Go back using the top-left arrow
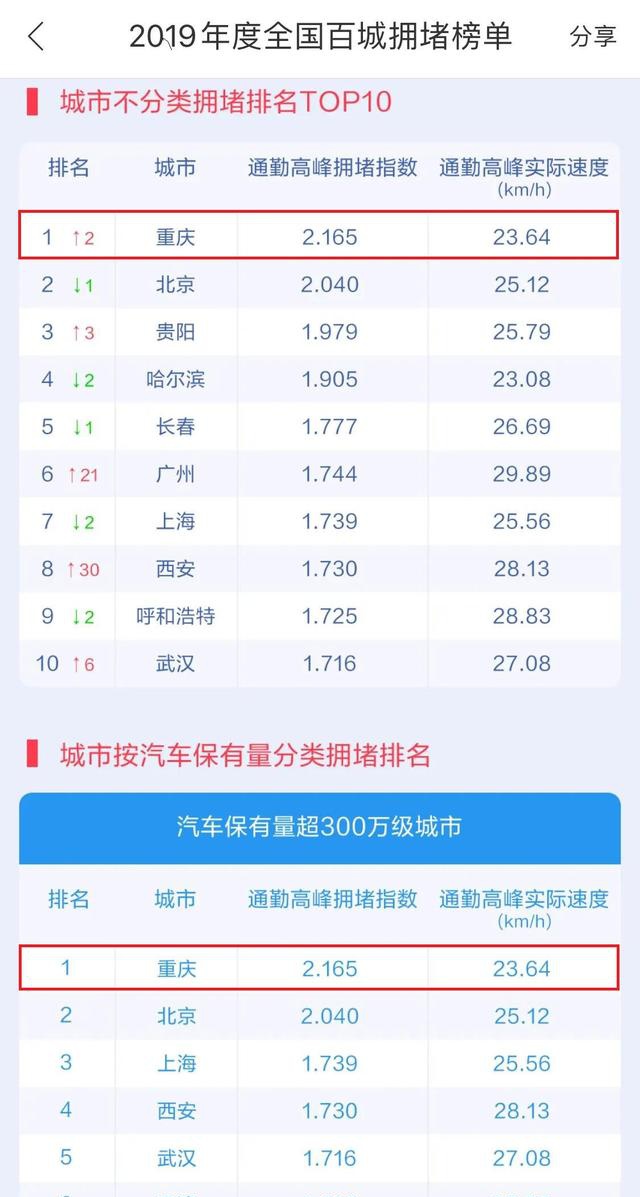640x1197 pixels. [36, 36]
